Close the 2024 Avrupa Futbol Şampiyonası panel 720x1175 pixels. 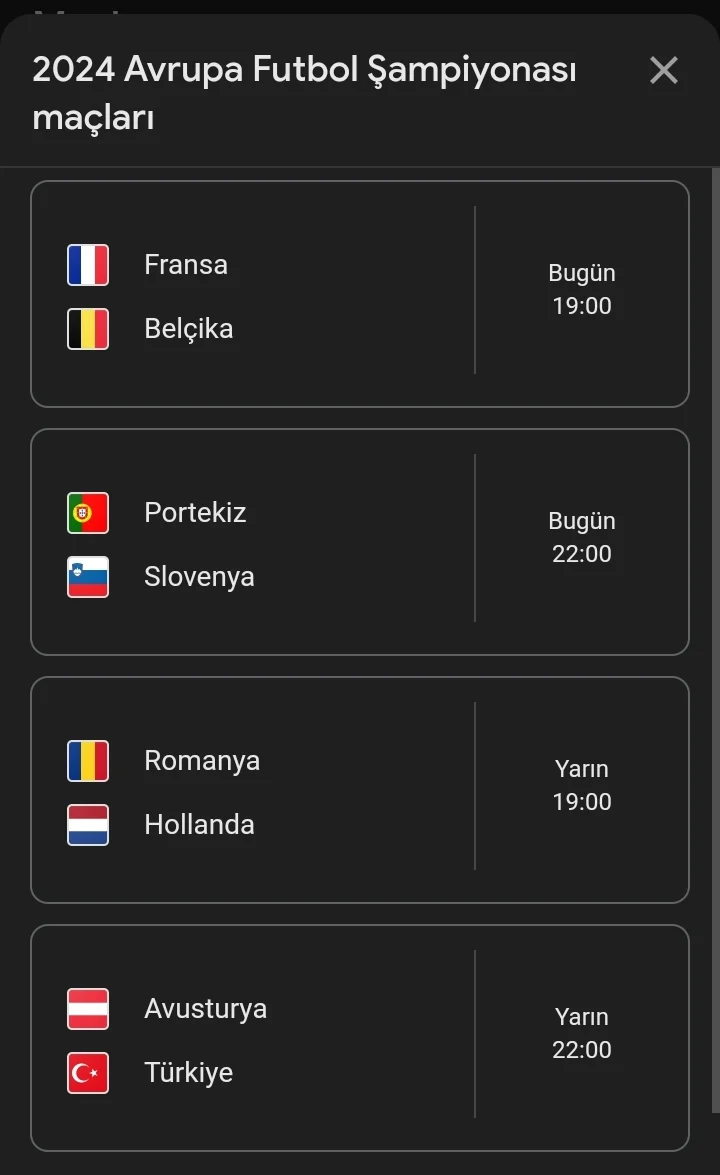[663, 70]
